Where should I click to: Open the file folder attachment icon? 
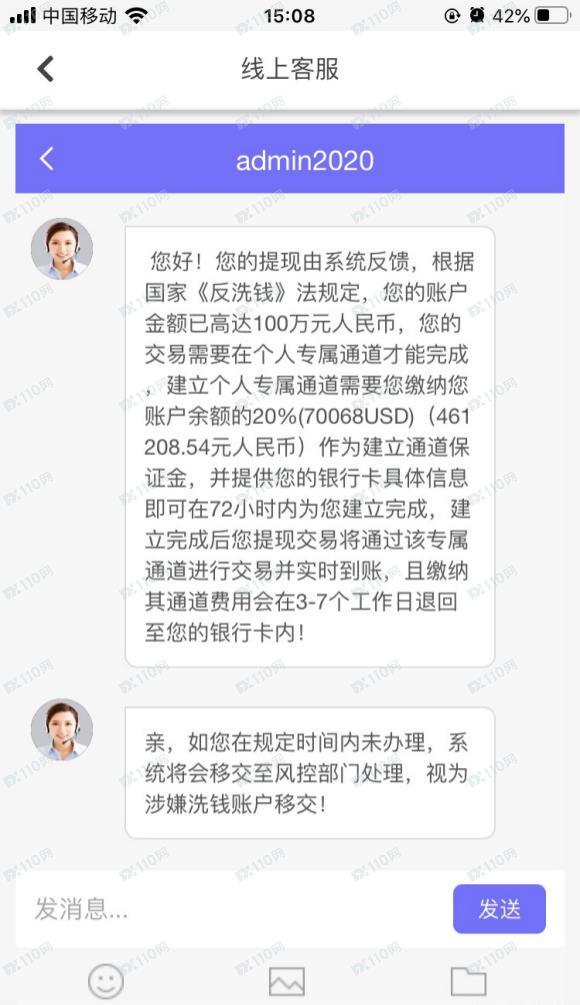coord(468,981)
